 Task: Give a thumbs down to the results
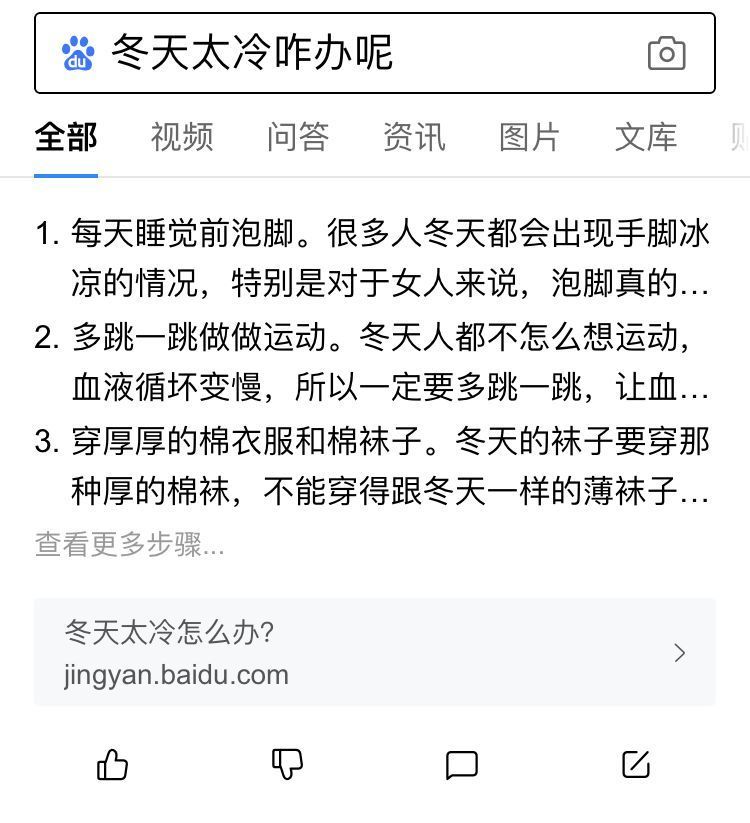286,765
